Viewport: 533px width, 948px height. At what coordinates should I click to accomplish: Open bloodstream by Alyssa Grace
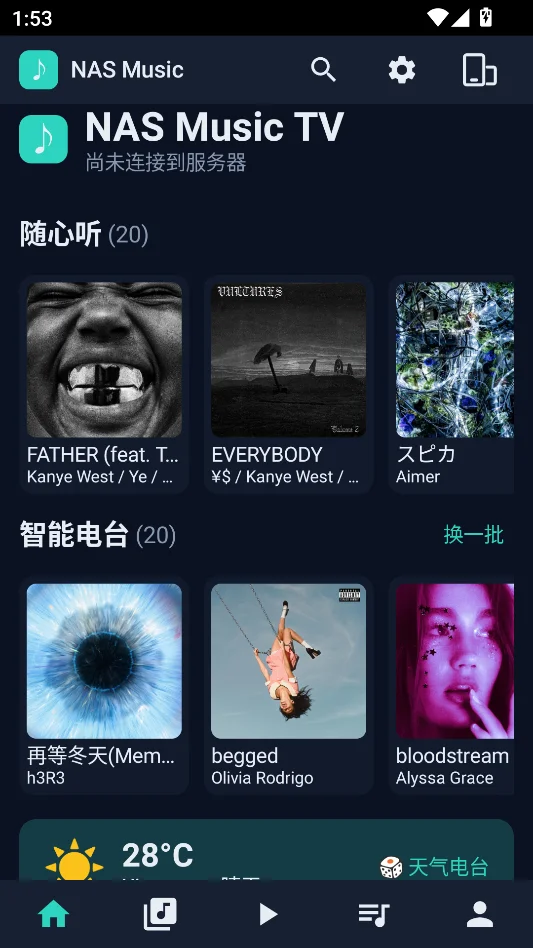pyautogui.click(x=451, y=686)
